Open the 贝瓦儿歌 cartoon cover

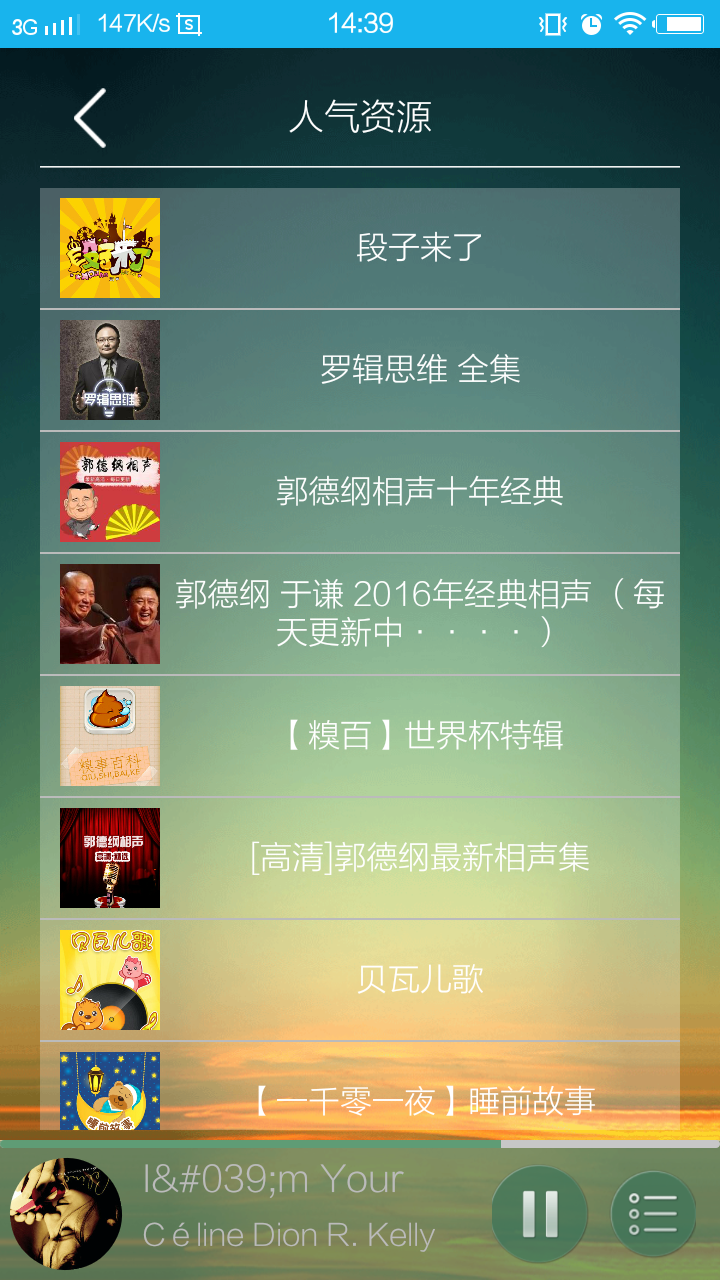110,980
